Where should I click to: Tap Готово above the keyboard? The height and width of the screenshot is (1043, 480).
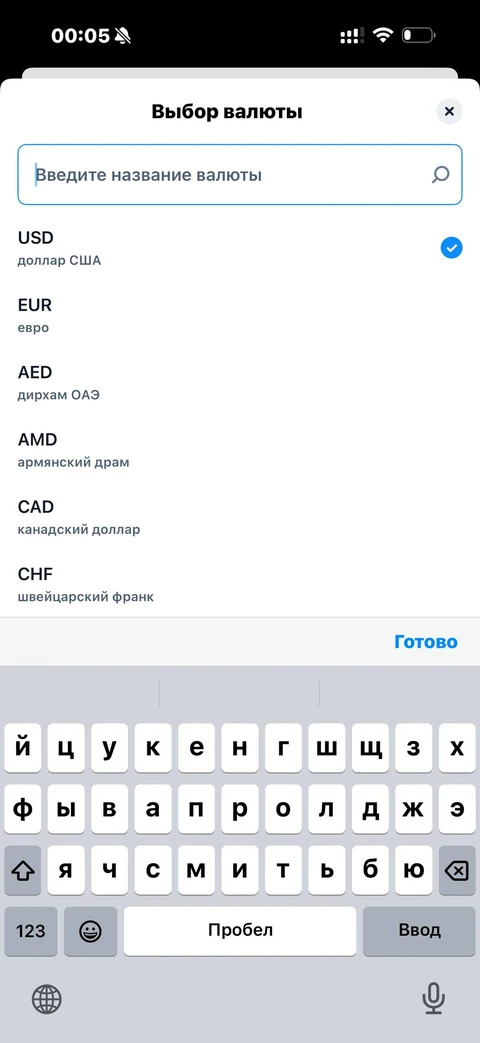tap(426, 642)
